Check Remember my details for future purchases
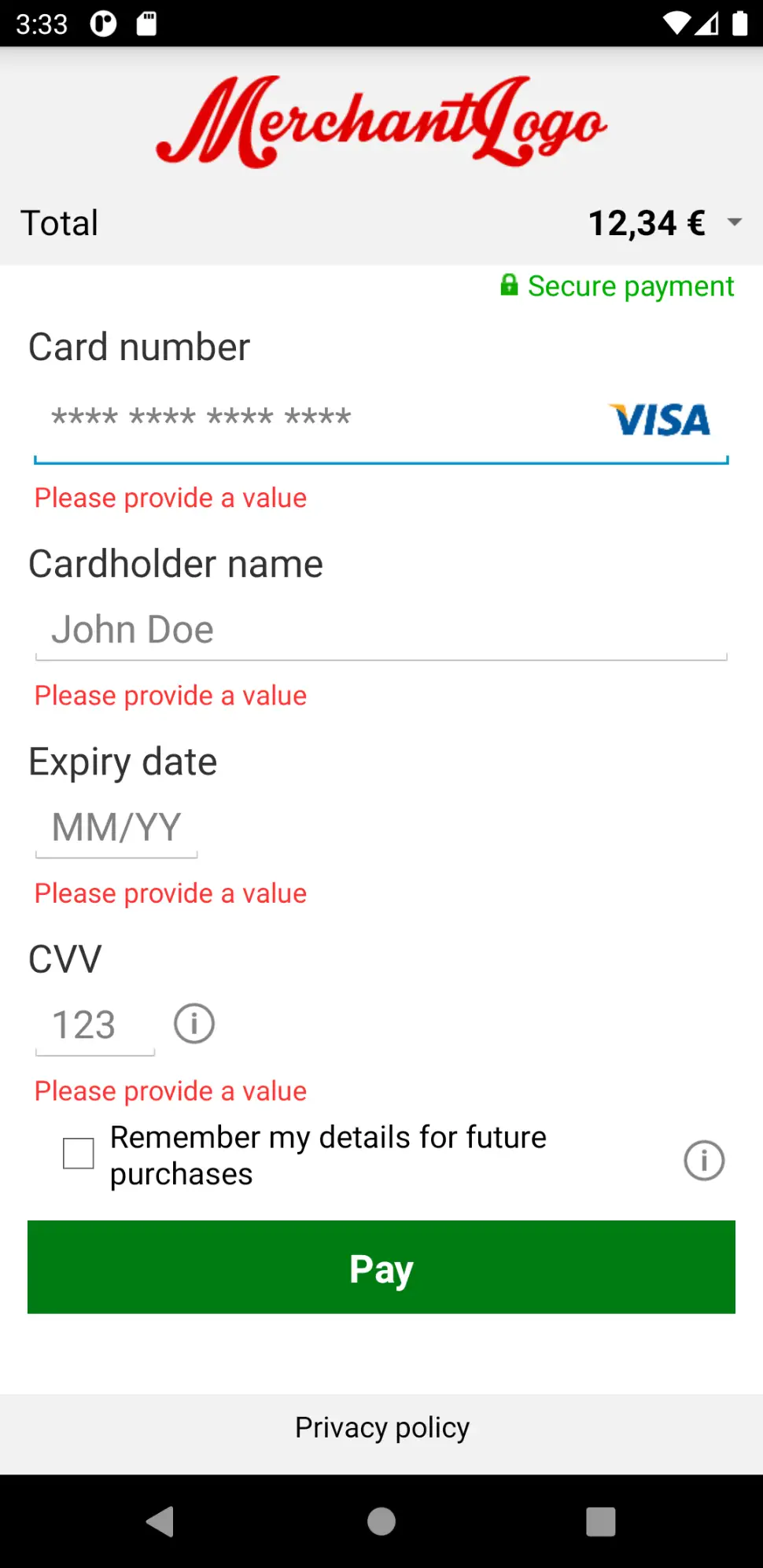The width and height of the screenshot is (763, 1568). pyautogui.click(x=79, y=1154)
